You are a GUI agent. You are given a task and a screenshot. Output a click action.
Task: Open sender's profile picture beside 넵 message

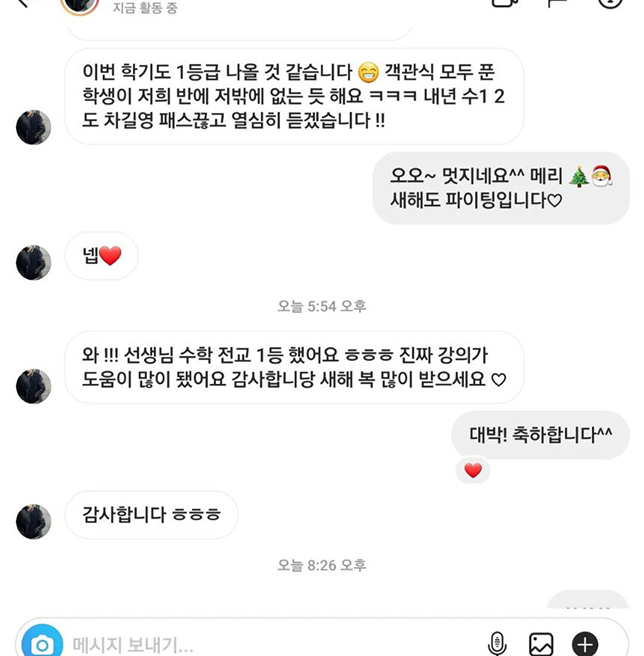pos(34,262)
